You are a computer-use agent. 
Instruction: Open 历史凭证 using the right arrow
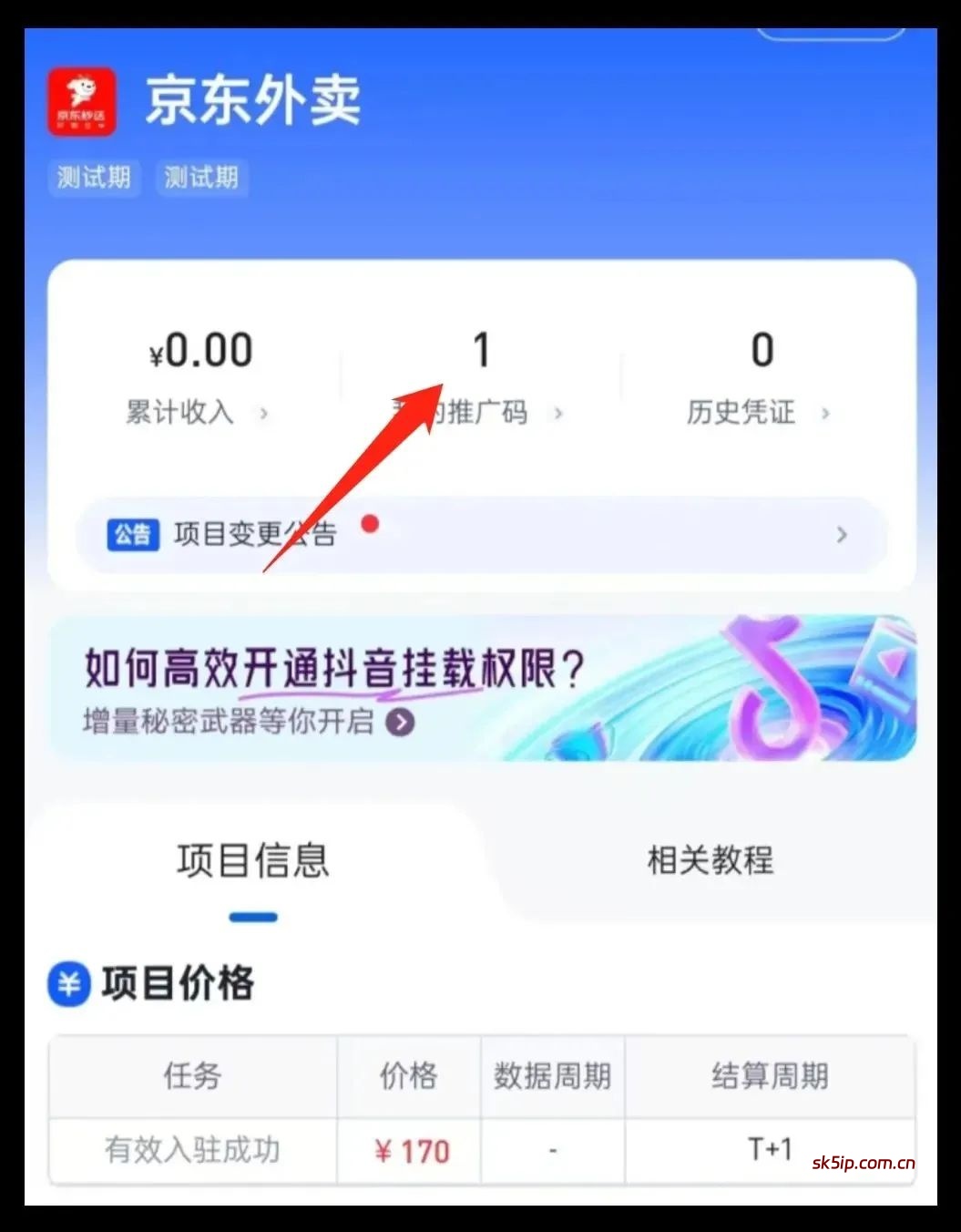click(x=825, y=413)
